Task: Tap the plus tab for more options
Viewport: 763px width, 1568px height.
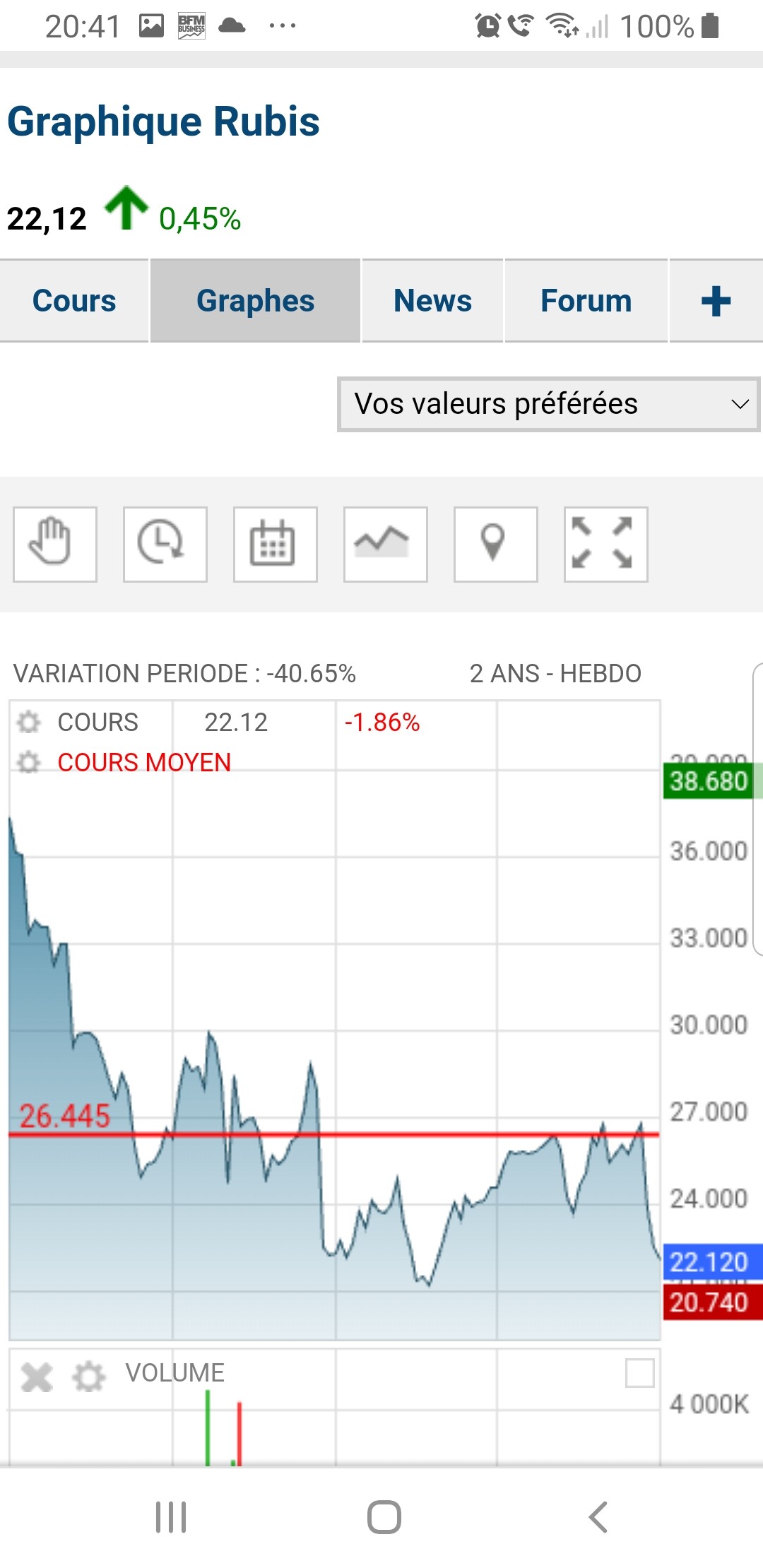Action: (x=716, y=301)
